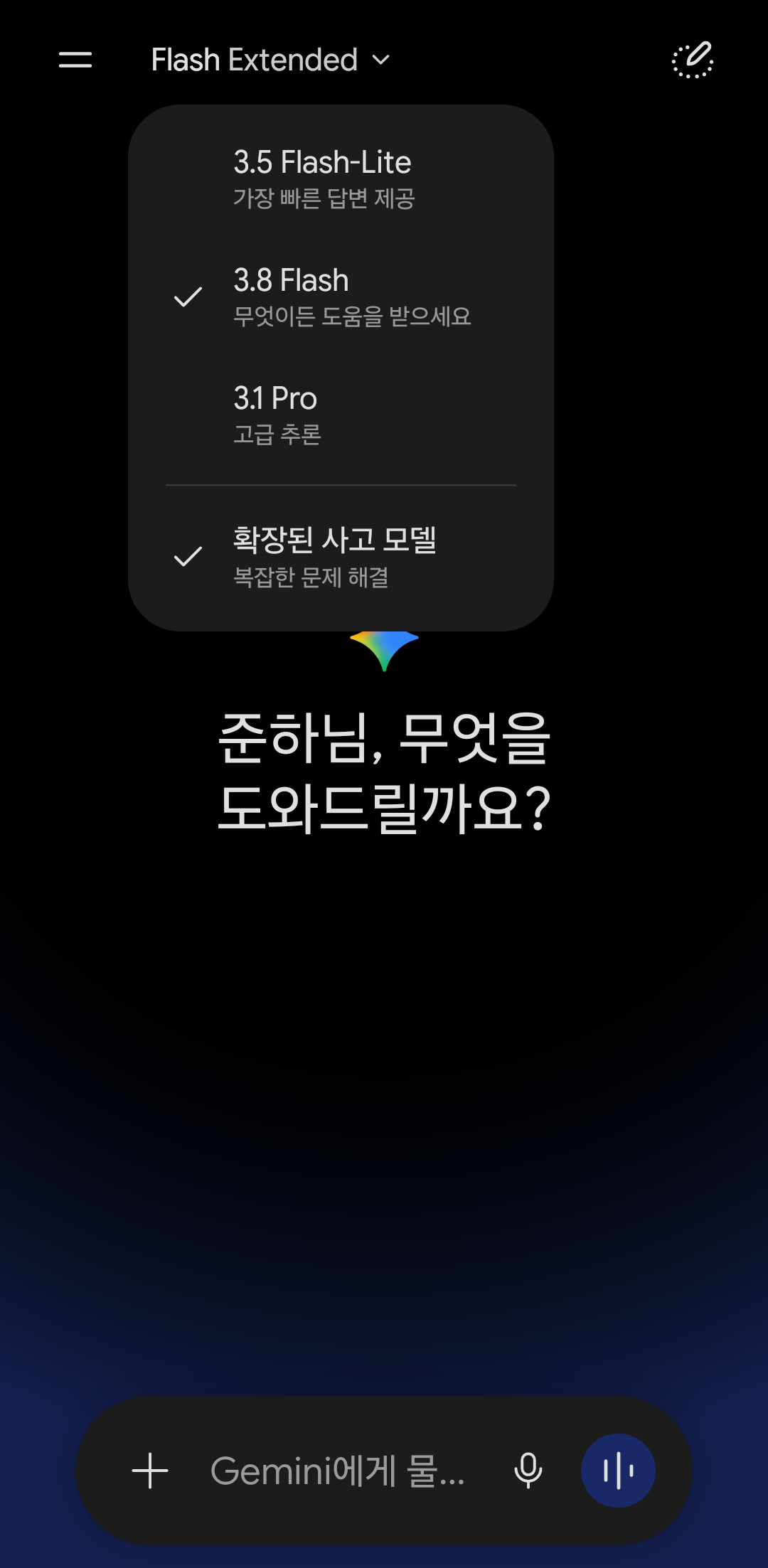
Task: Toggle the 확장된 사고 모델 option
Action: (341, 557)
